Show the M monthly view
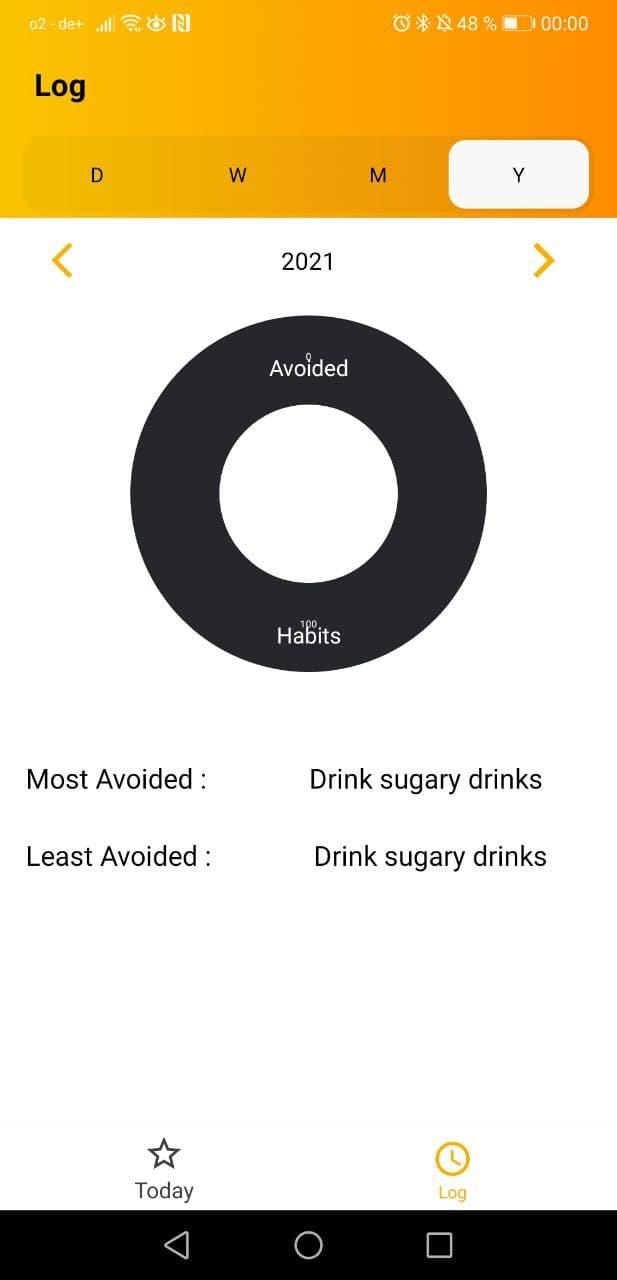 (378, 175)
